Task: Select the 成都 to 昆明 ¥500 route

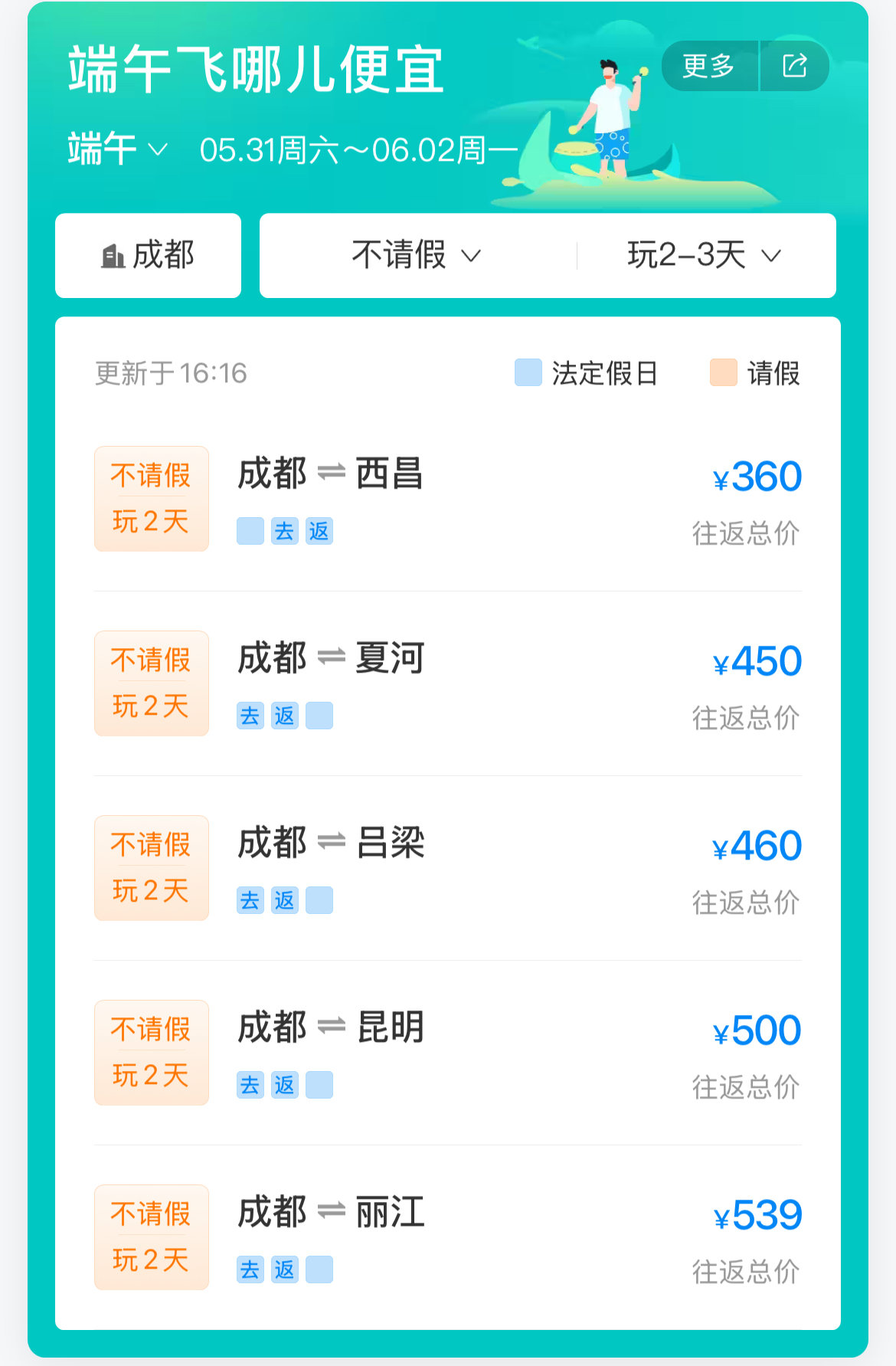Action: point(448,1053)
